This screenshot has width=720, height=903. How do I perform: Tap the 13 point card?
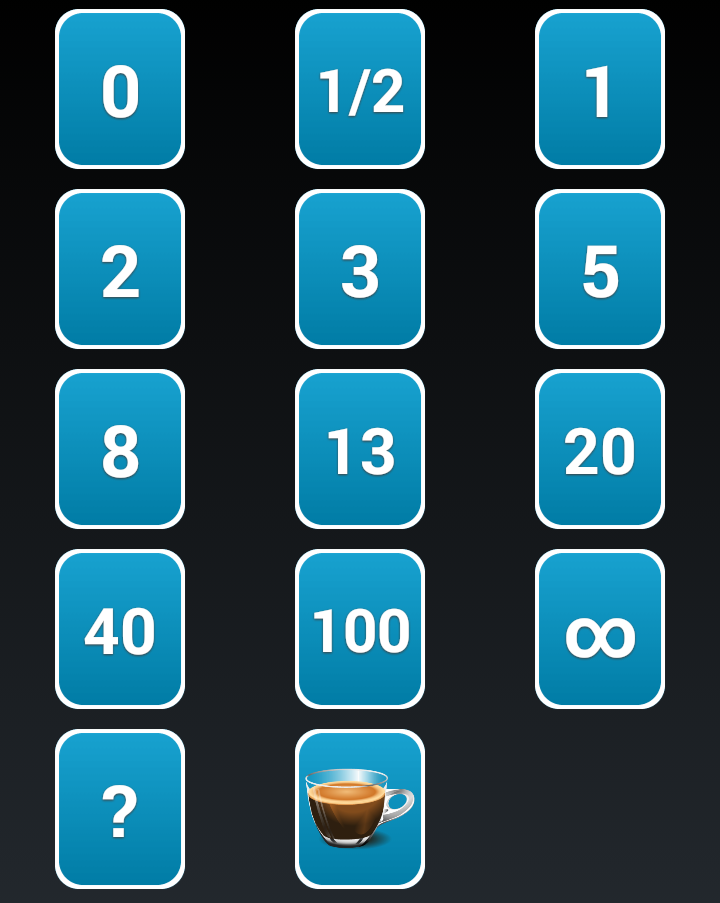click(359, 448)
